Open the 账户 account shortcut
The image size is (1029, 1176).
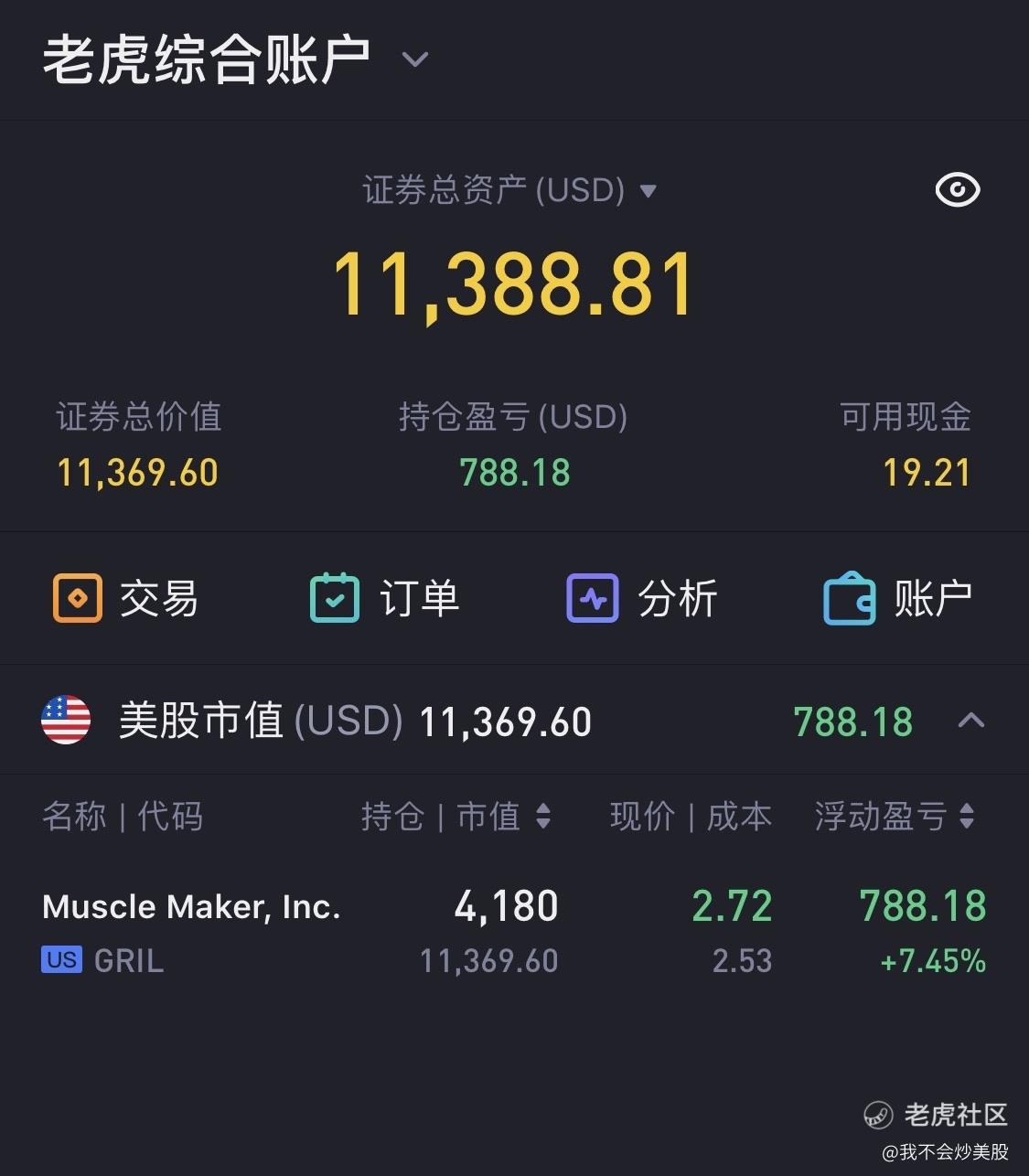tap(897, 598)
